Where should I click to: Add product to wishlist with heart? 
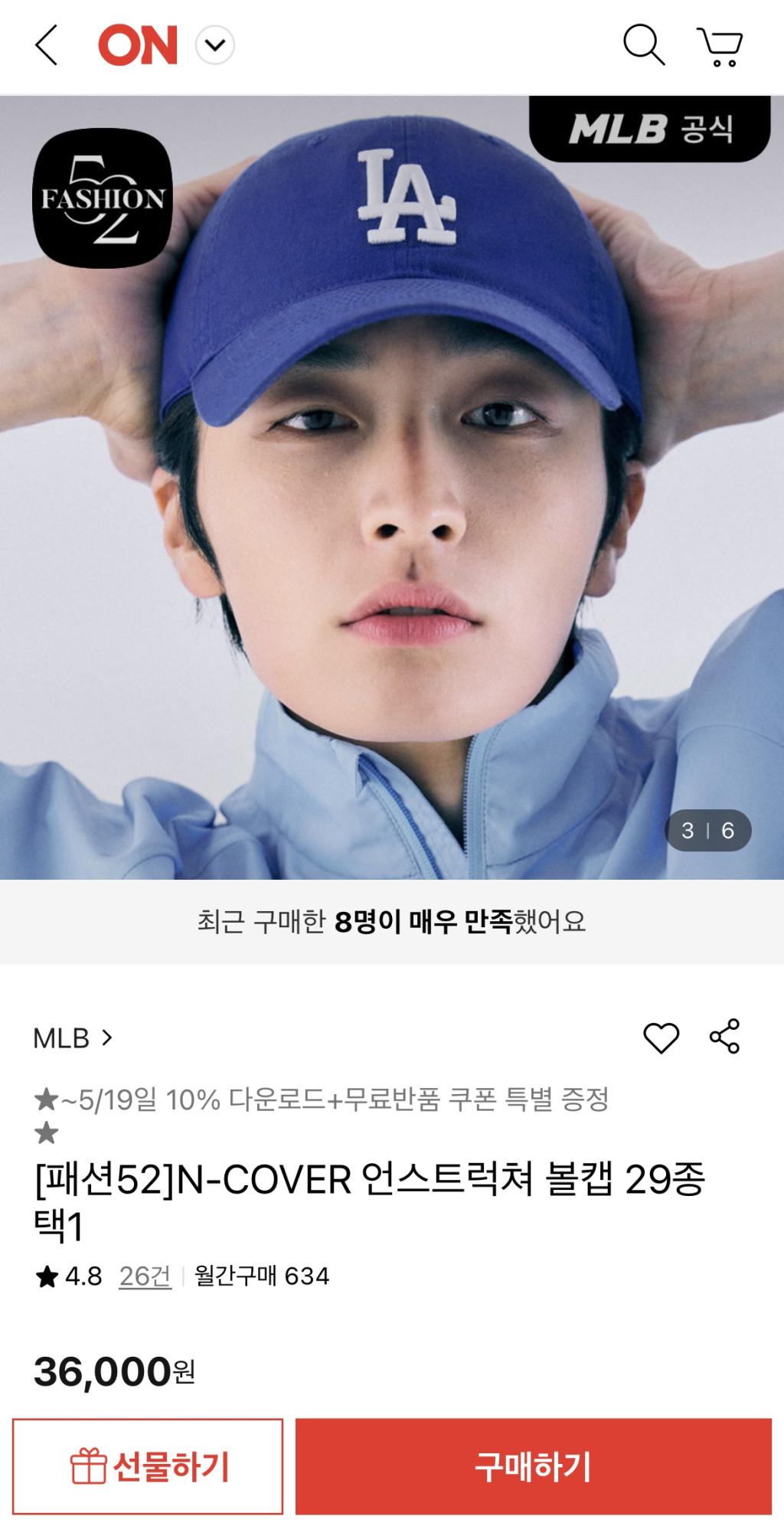661,1038
